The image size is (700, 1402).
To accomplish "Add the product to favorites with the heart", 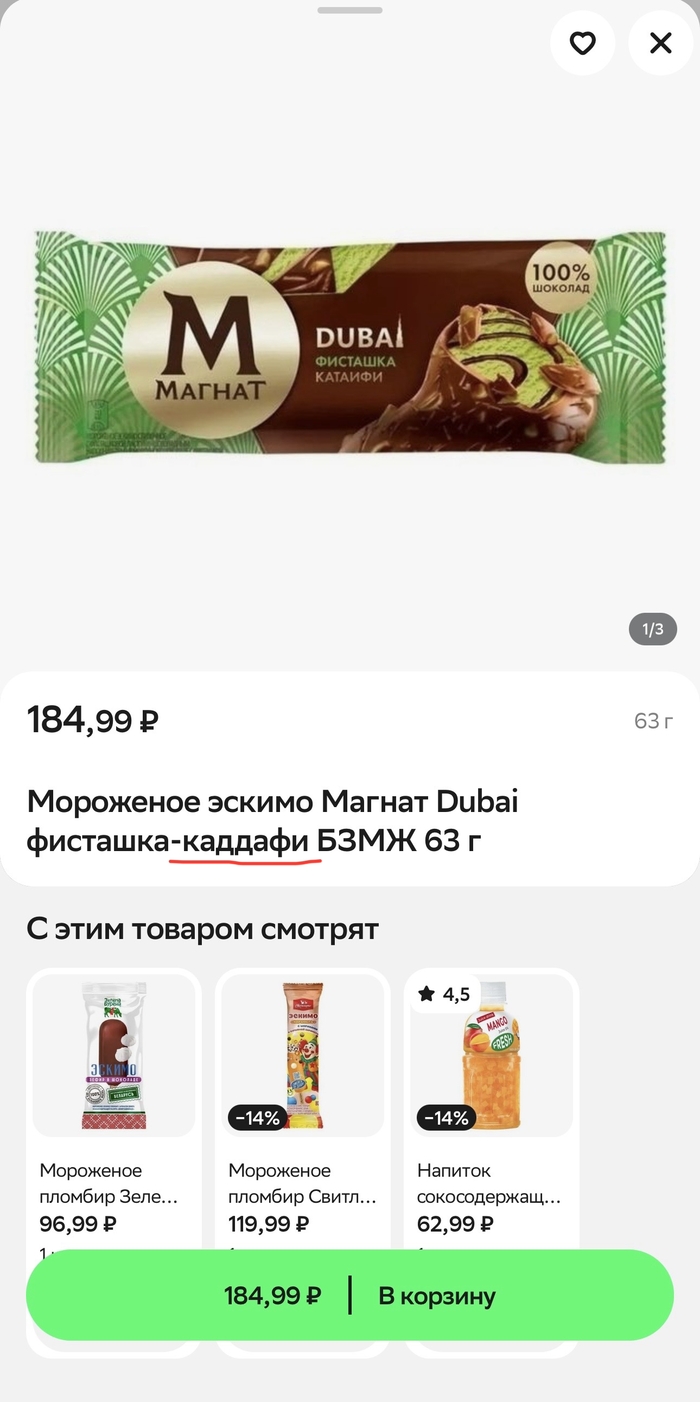I will point(582,43).
